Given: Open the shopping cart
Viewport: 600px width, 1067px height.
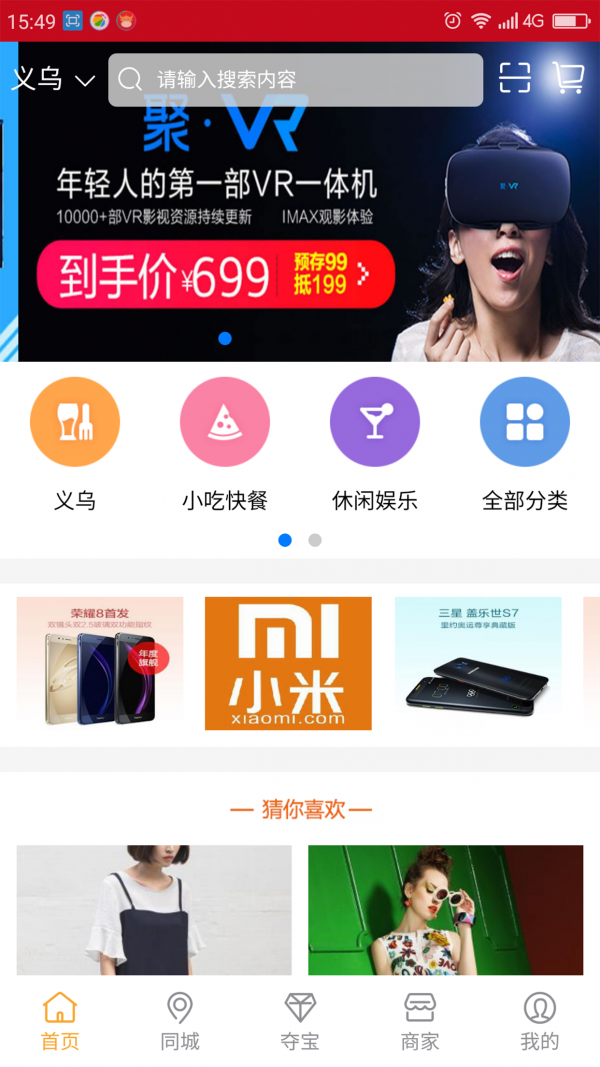Looking at the screenshot, I should pos(568,78).
